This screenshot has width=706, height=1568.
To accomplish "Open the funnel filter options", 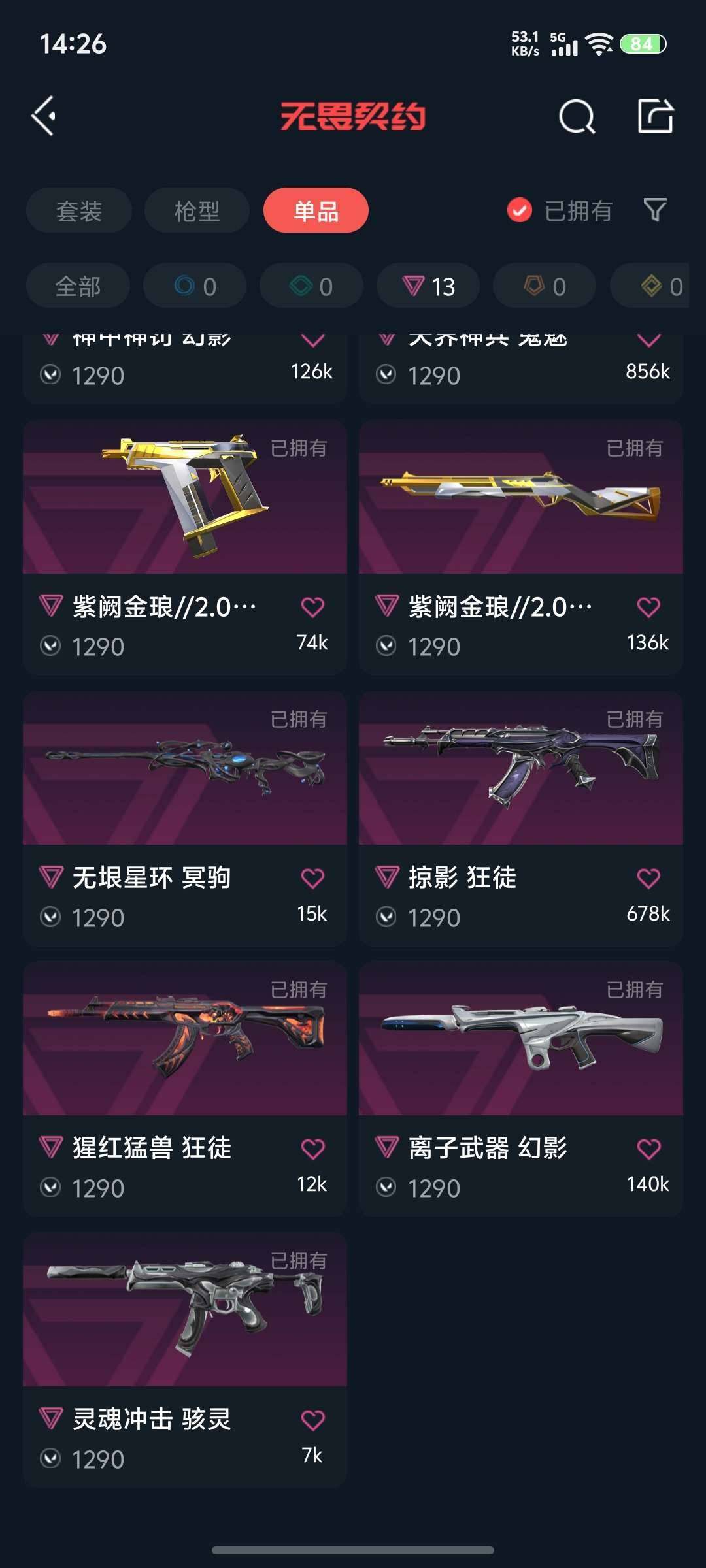I will [x=655, y=210].
